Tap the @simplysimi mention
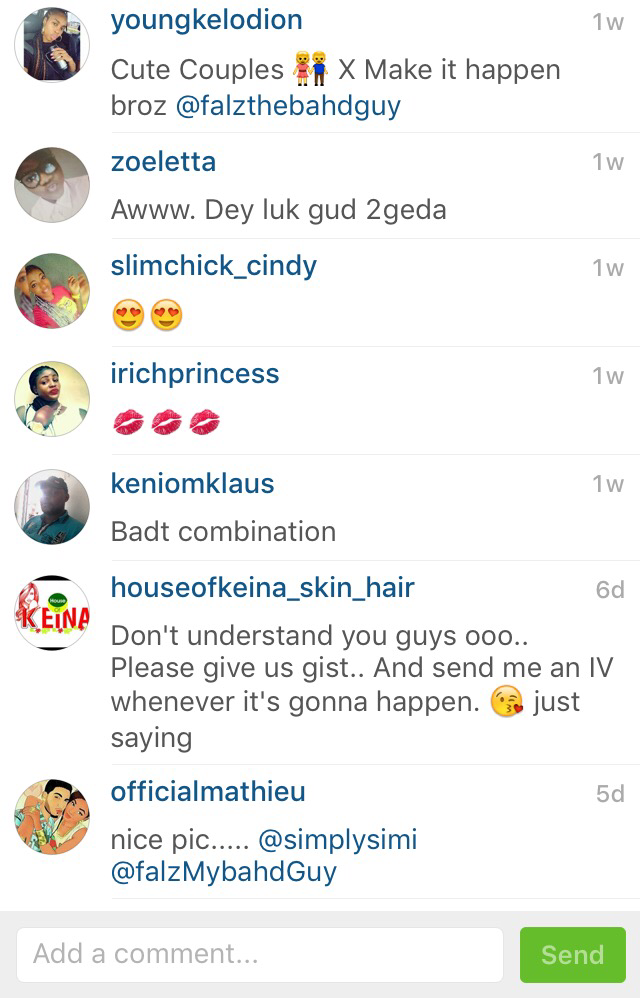The height and width of the screenshot is (998, 640). click(338, 839)
